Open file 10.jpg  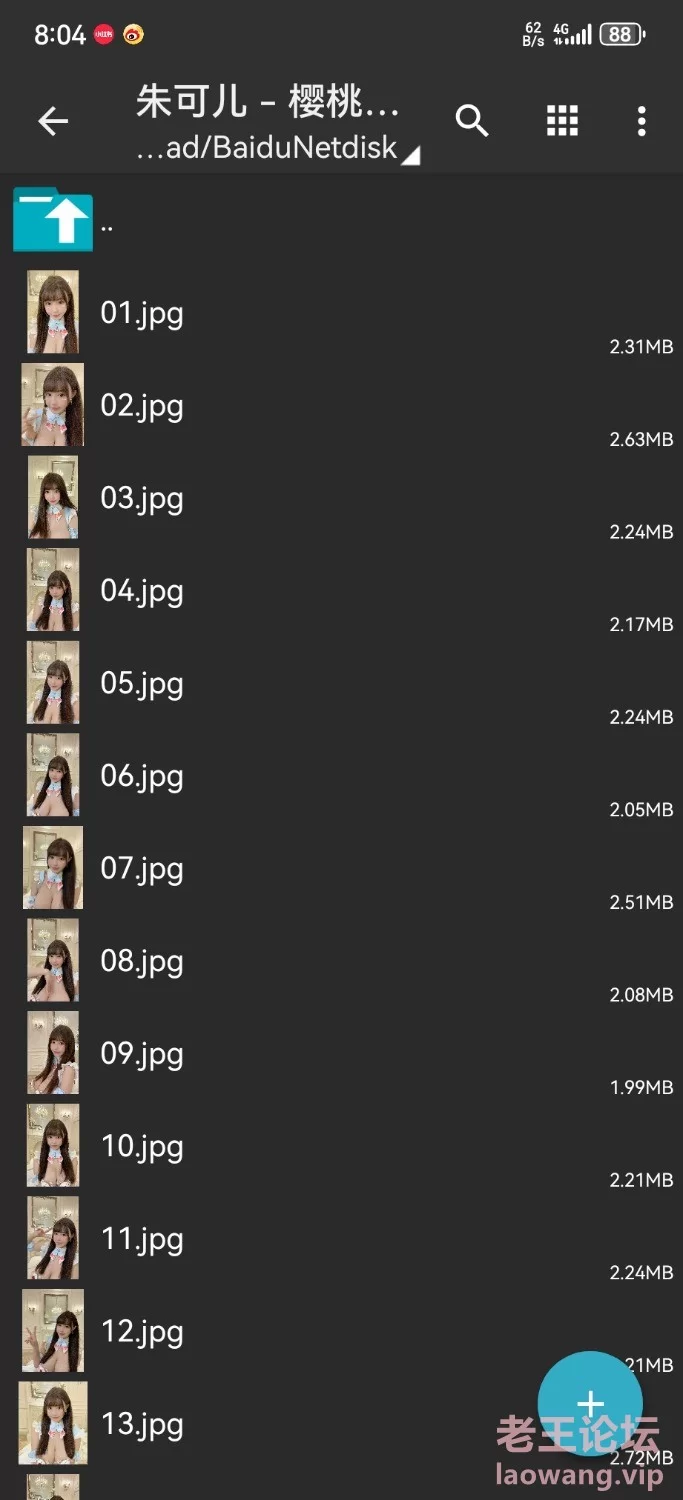[142, 1146]
